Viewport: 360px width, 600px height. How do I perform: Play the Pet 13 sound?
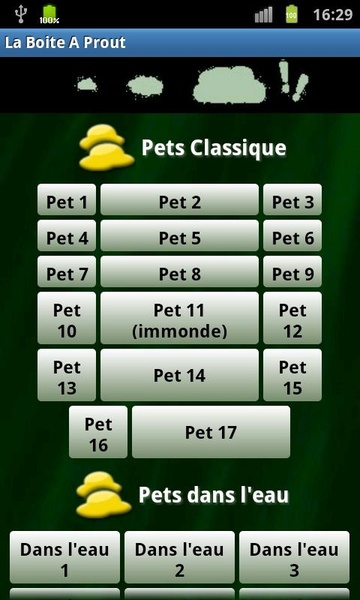[x=67, y=375]
